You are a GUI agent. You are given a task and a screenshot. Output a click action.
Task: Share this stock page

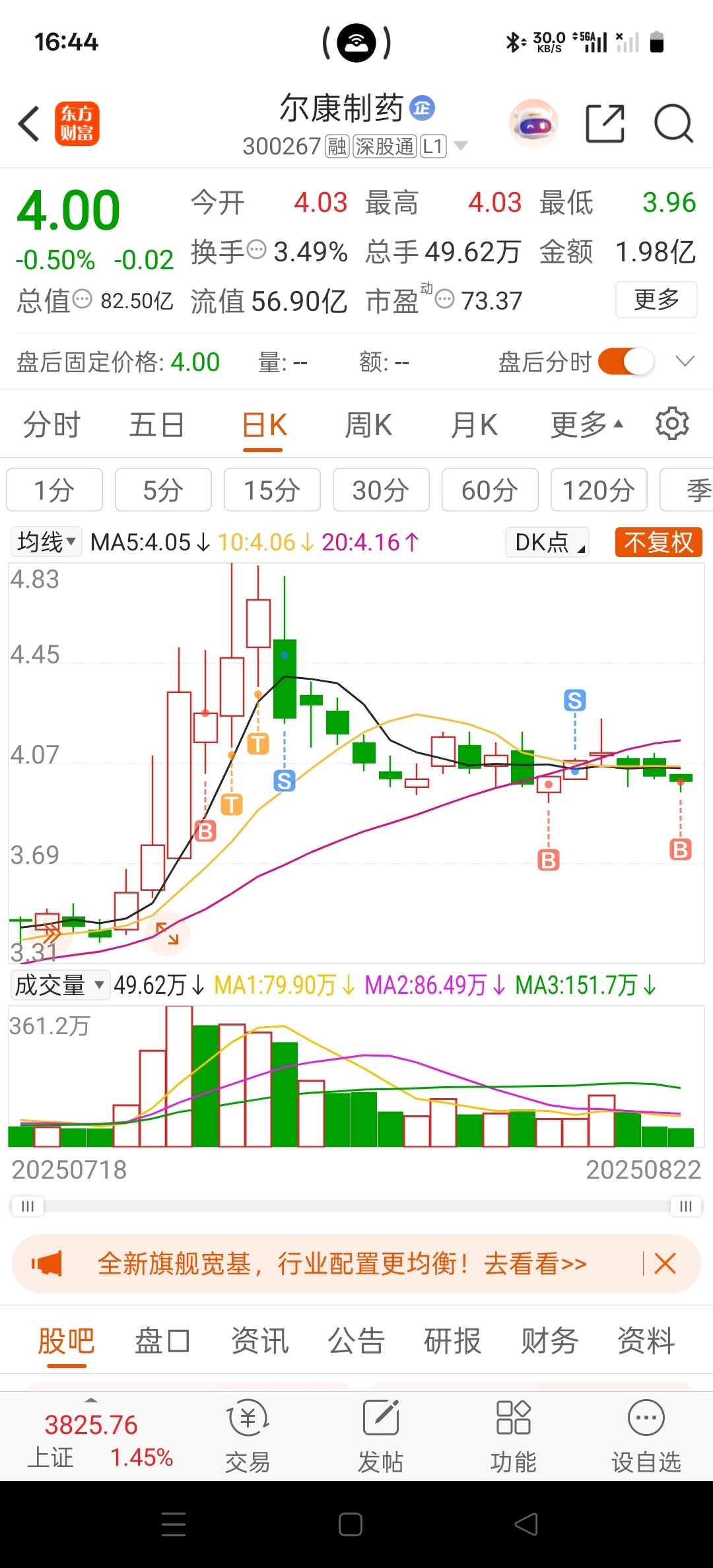tap(605, 123)
